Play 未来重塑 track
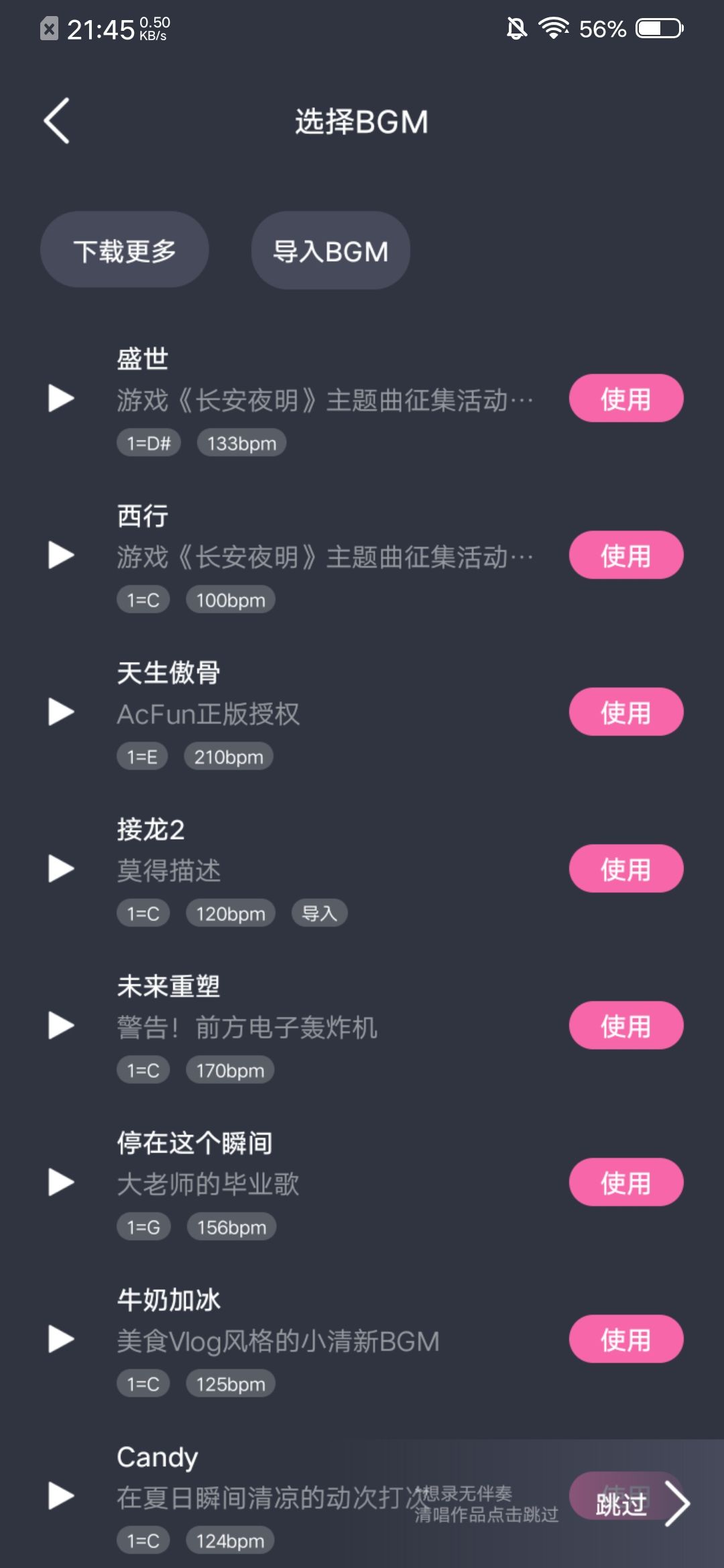 coord(62,1025)
